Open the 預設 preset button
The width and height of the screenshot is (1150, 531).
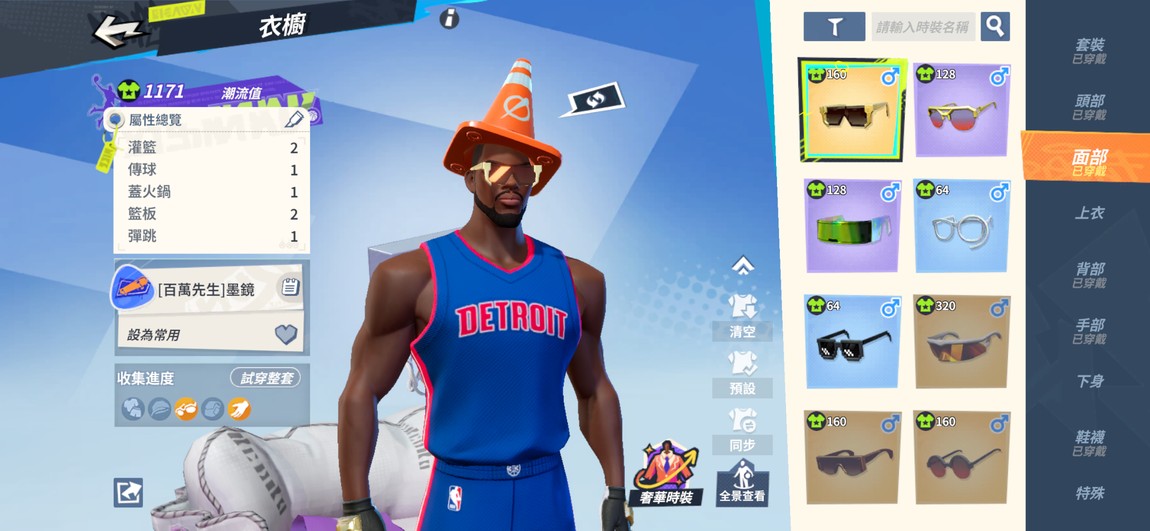[x=742, y=374]
